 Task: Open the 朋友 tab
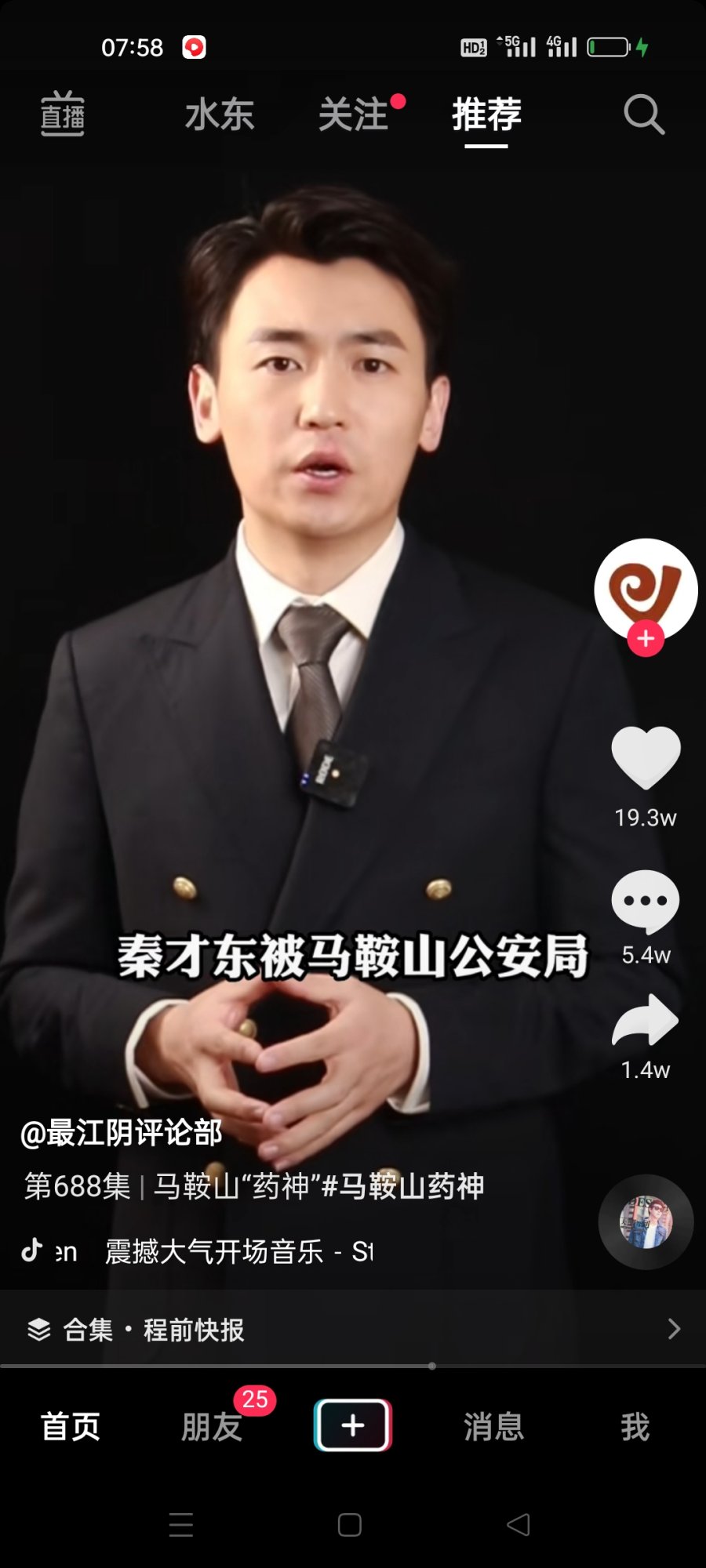212,1426
